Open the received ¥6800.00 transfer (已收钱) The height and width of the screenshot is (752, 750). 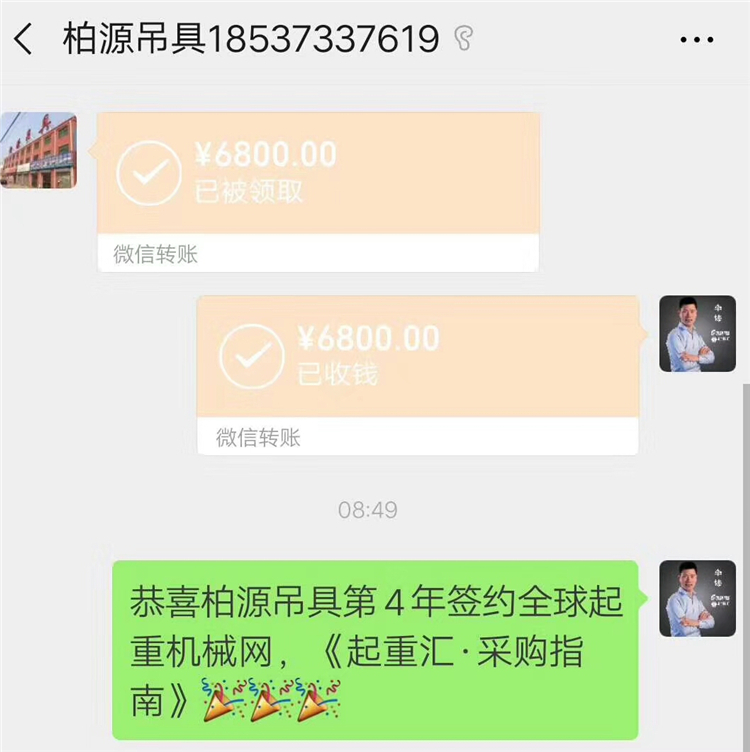(x=418, y=374)
